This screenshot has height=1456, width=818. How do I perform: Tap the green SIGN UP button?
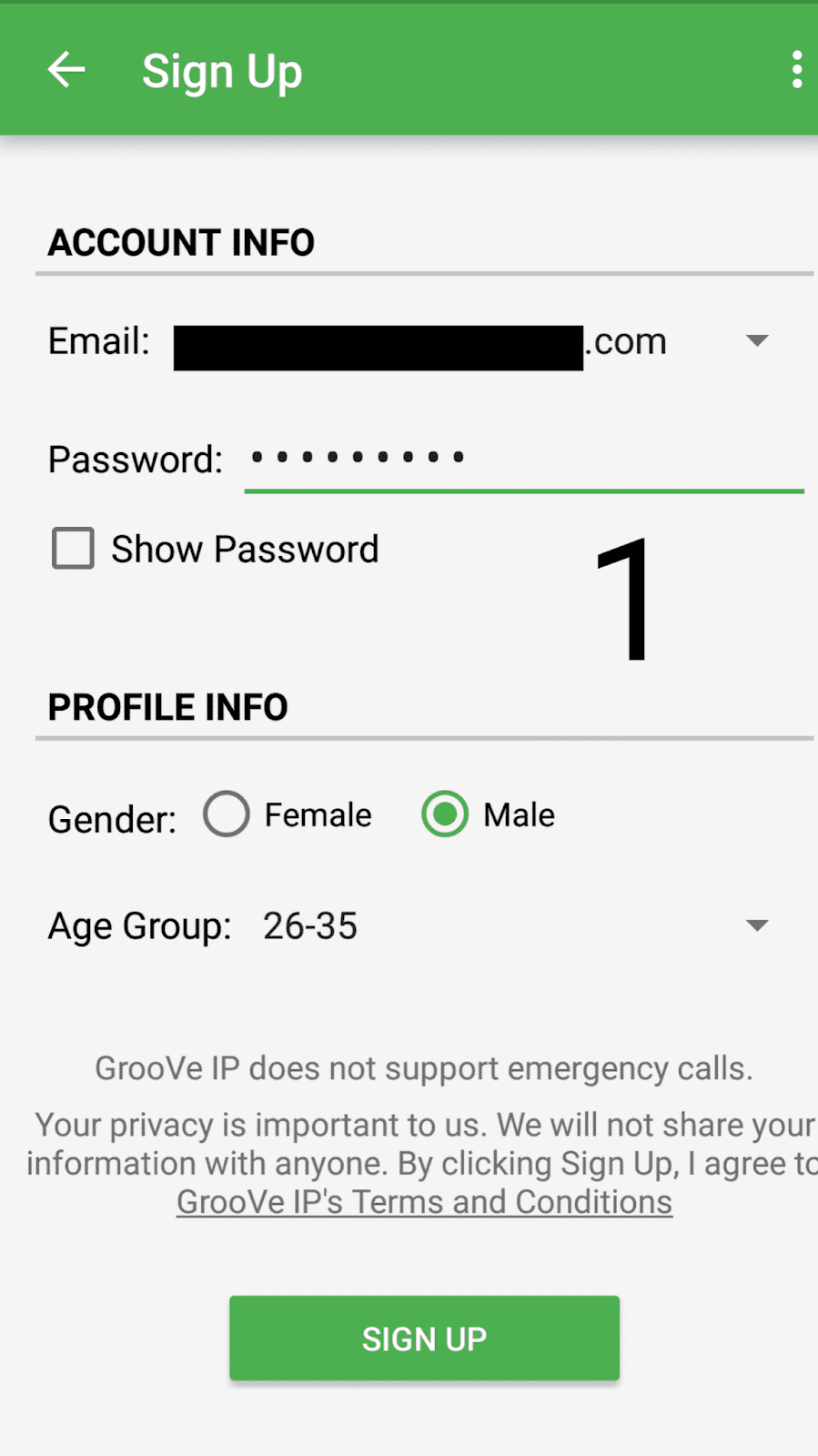pyautogui.click(x=424, y=1338)
